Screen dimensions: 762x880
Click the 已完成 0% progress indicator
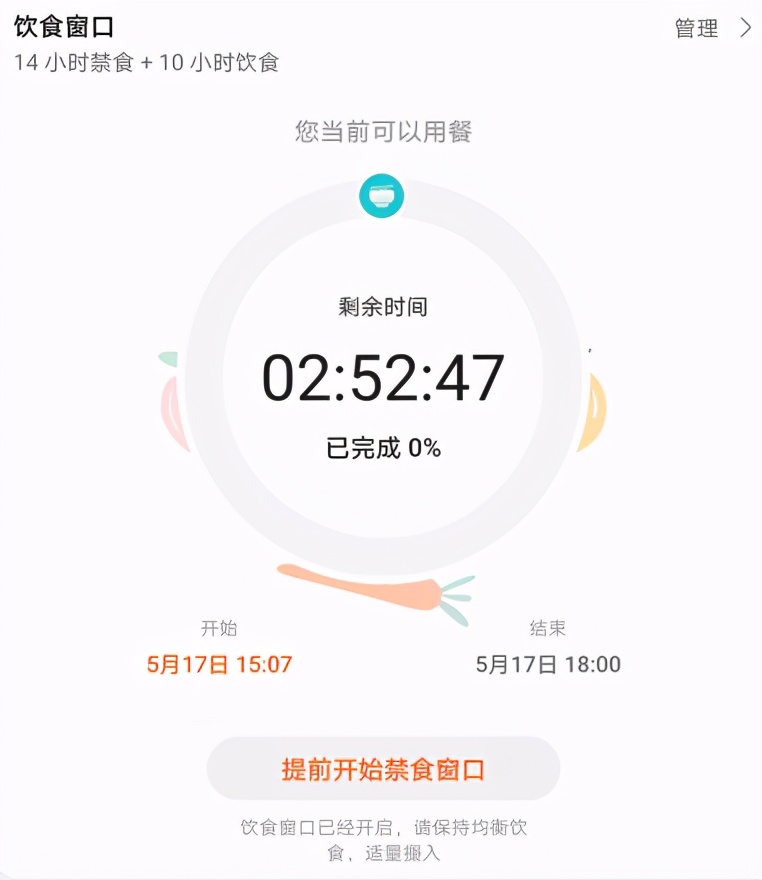[x=381, y=448]
